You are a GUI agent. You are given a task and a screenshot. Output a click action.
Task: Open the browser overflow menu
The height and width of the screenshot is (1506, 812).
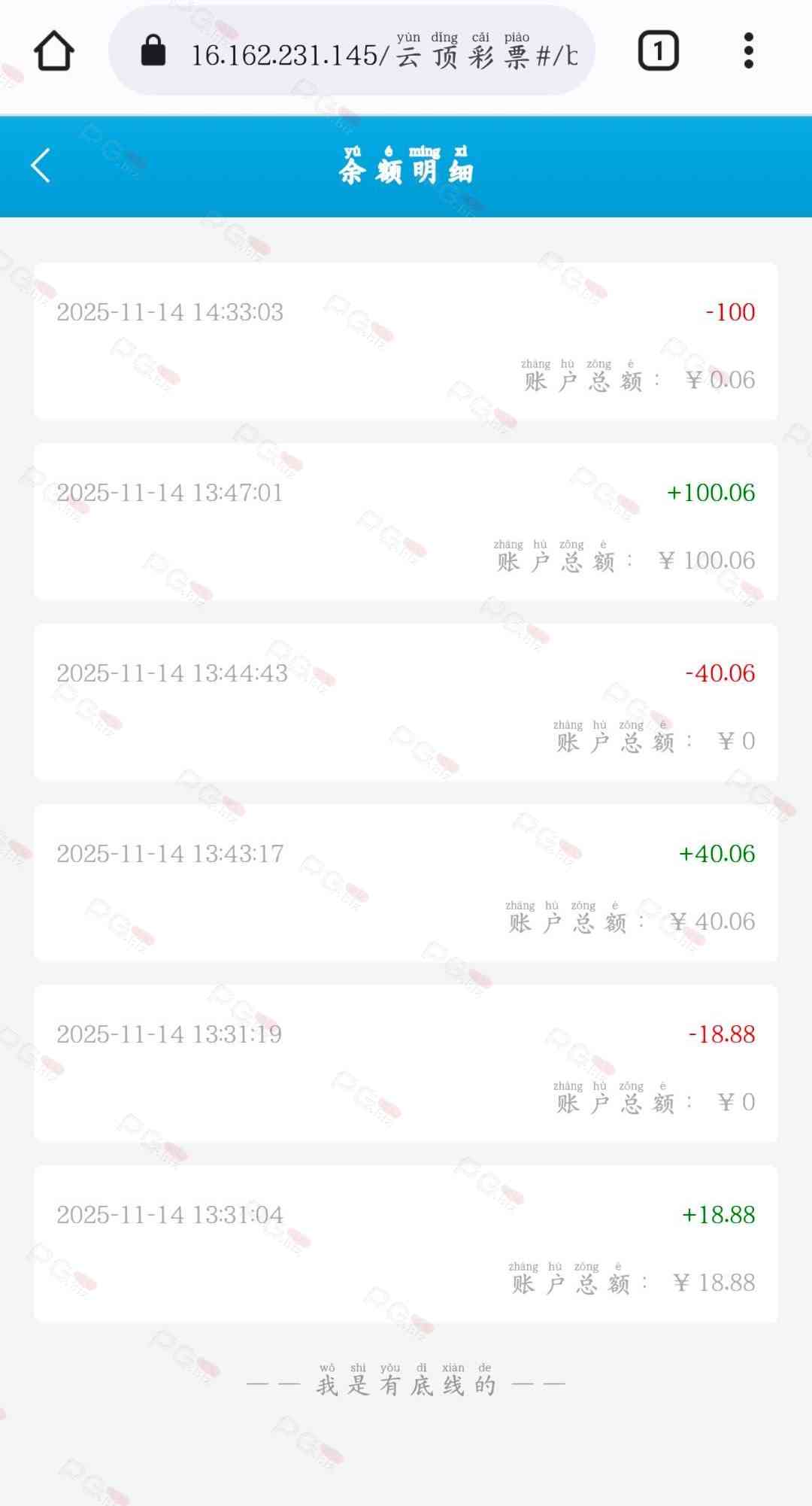(x=748, y=51)
